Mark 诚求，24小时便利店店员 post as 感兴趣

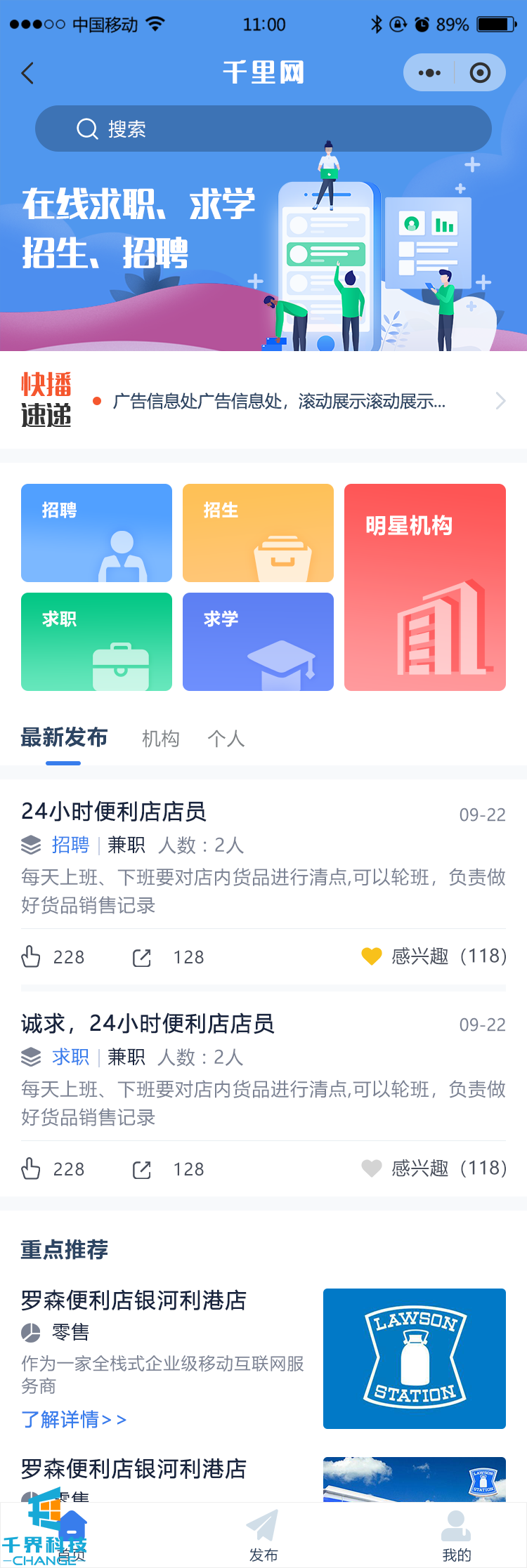[x=372, y=1168]
